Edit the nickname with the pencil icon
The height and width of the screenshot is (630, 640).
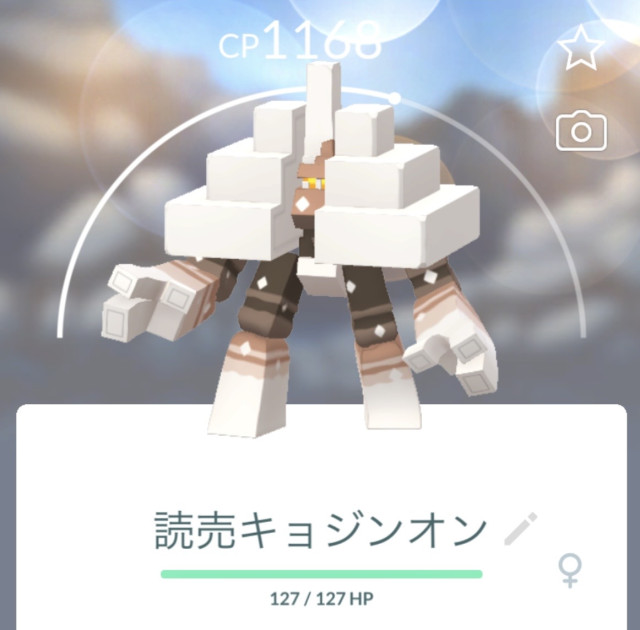point(521,529)
